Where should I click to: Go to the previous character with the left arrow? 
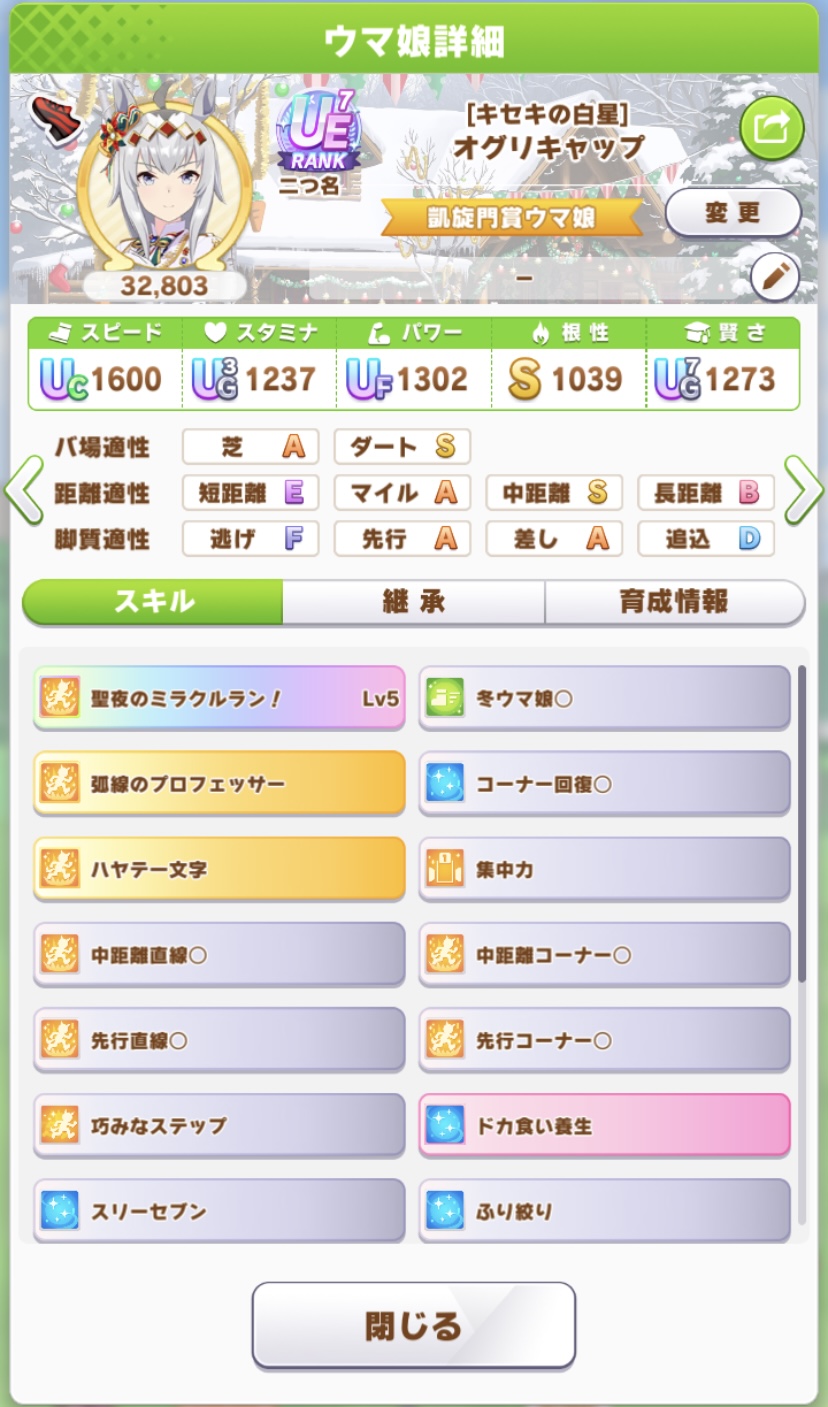point(22,492)
